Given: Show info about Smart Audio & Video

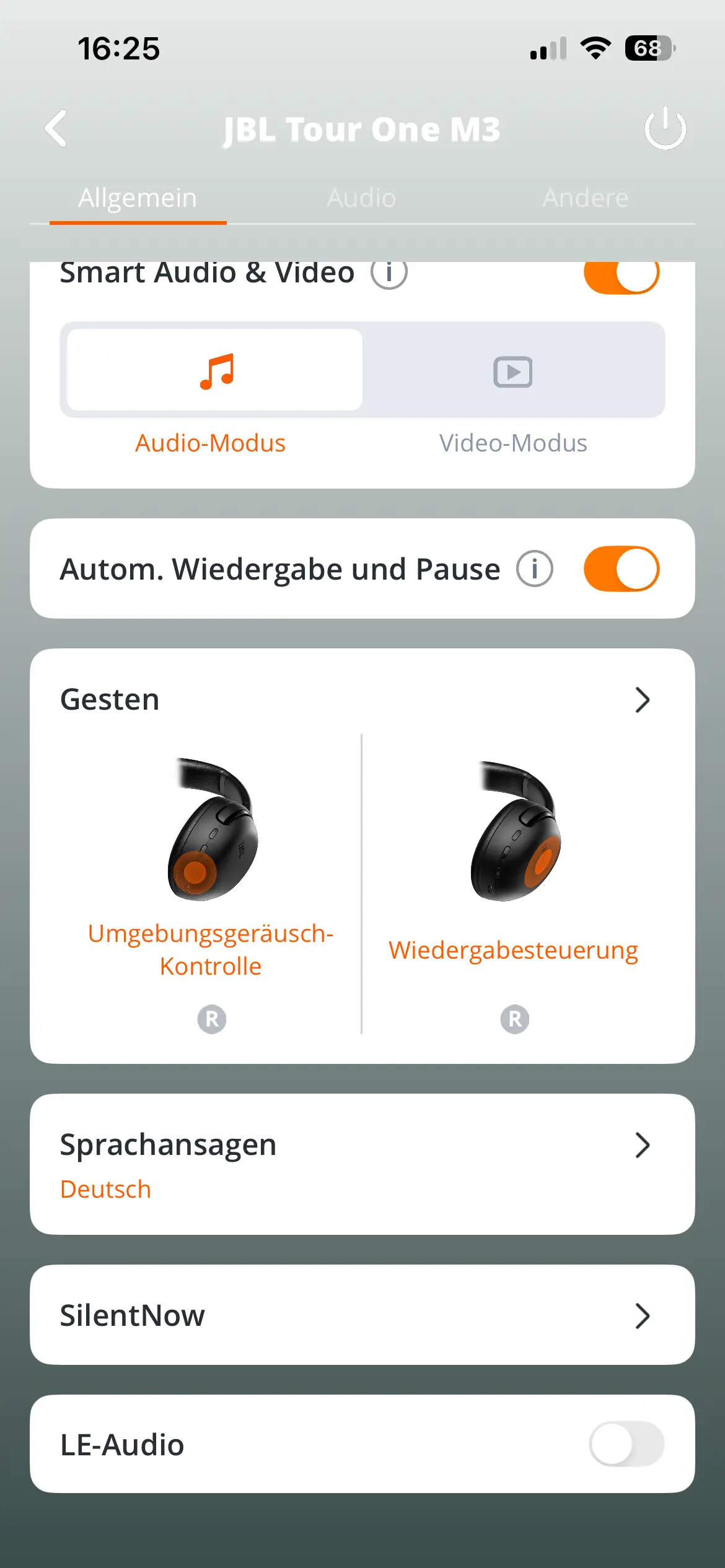Looking at the screenshot, I should [389, 273].
